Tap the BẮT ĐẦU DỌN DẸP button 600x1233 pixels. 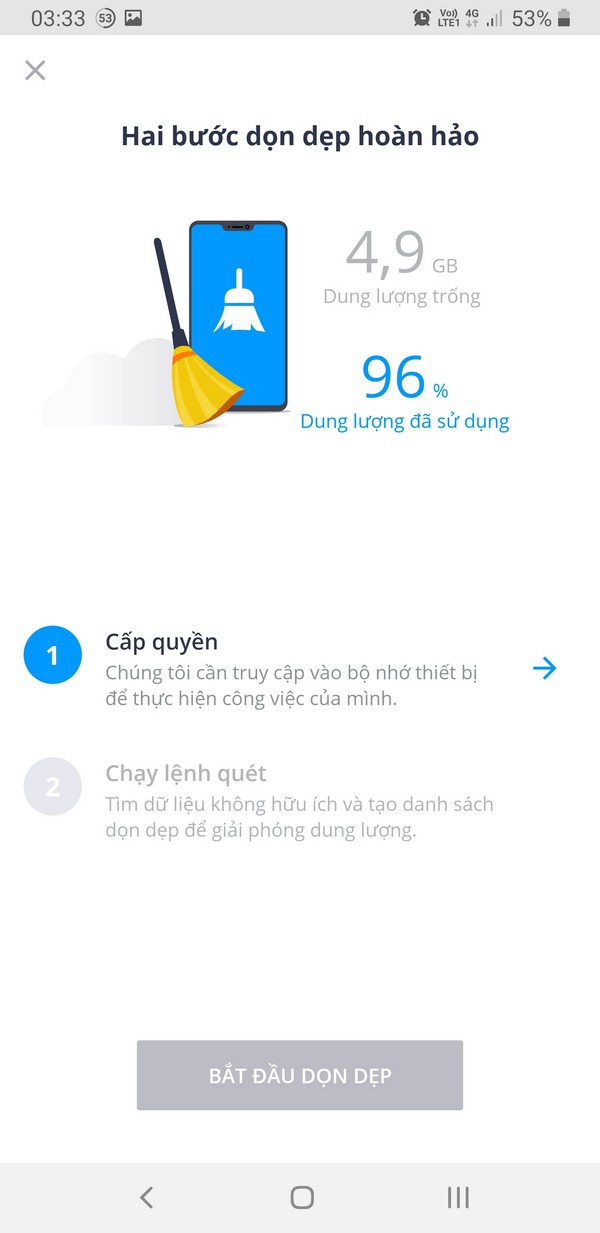[x=300, y=1075]
